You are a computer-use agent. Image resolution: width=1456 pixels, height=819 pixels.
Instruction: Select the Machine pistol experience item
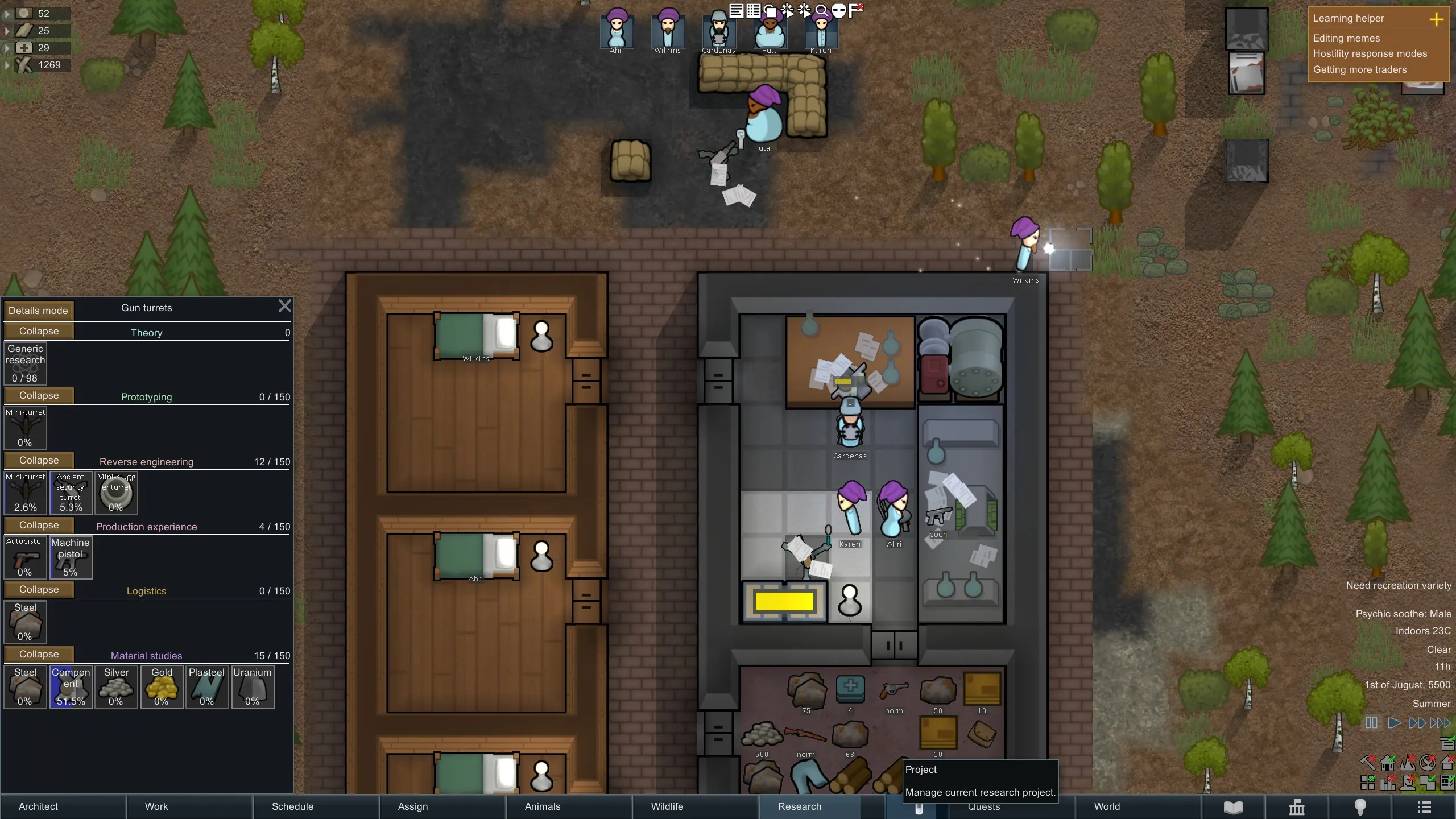[x=71, y=557]
